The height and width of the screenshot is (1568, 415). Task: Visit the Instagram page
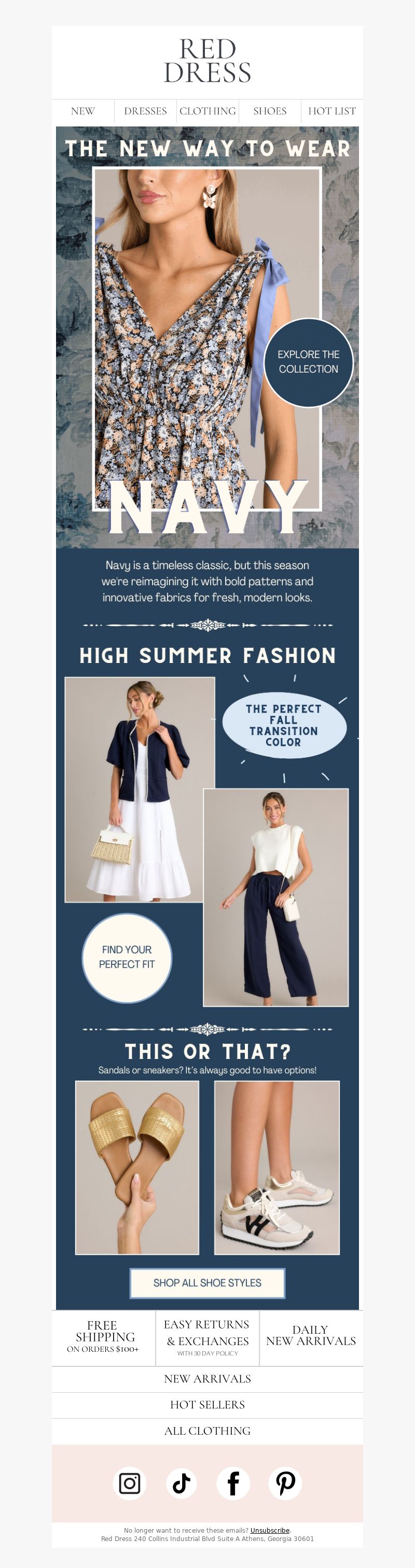[129, 1484]
